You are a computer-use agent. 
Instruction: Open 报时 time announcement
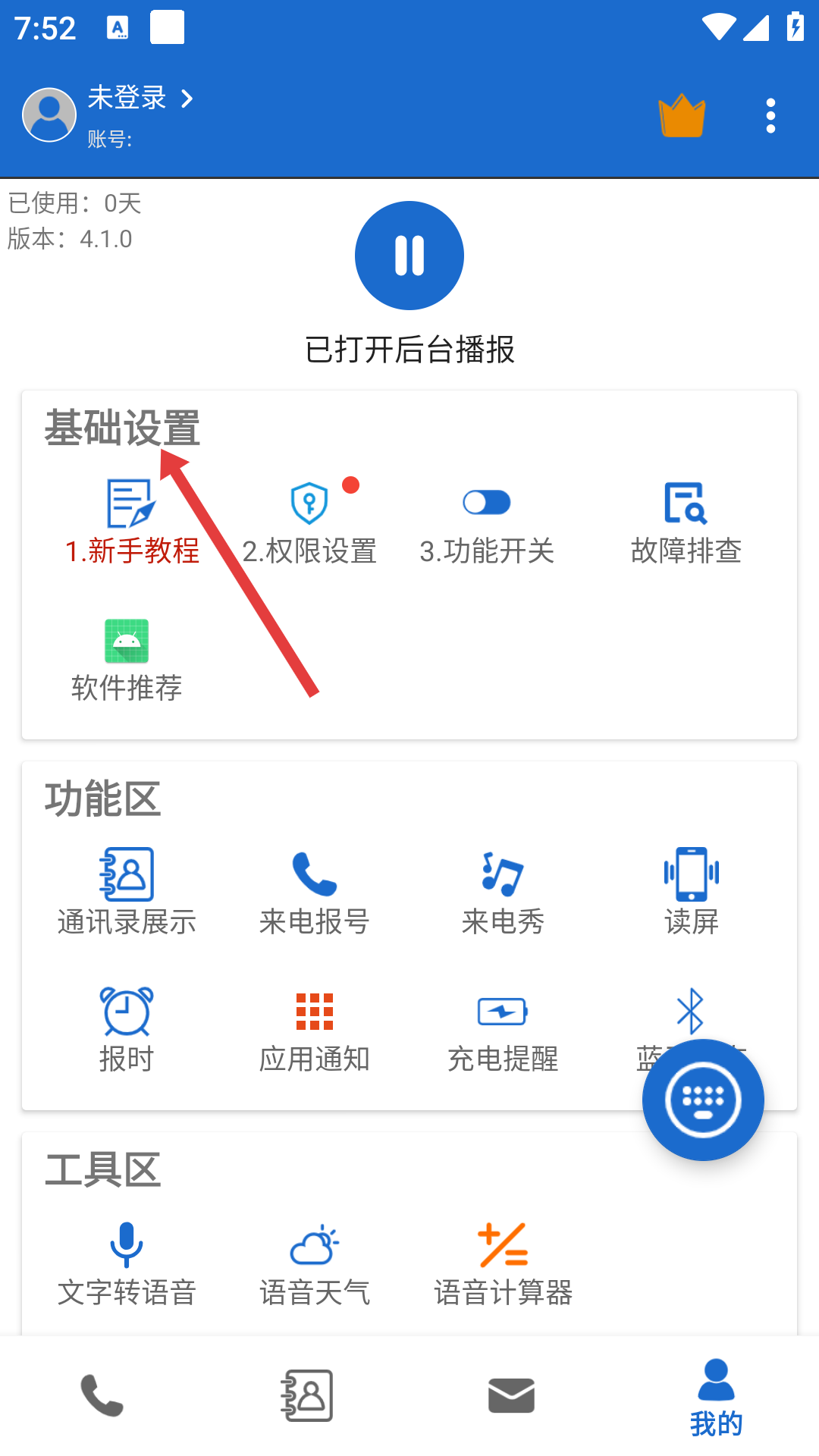(127, 1028)
